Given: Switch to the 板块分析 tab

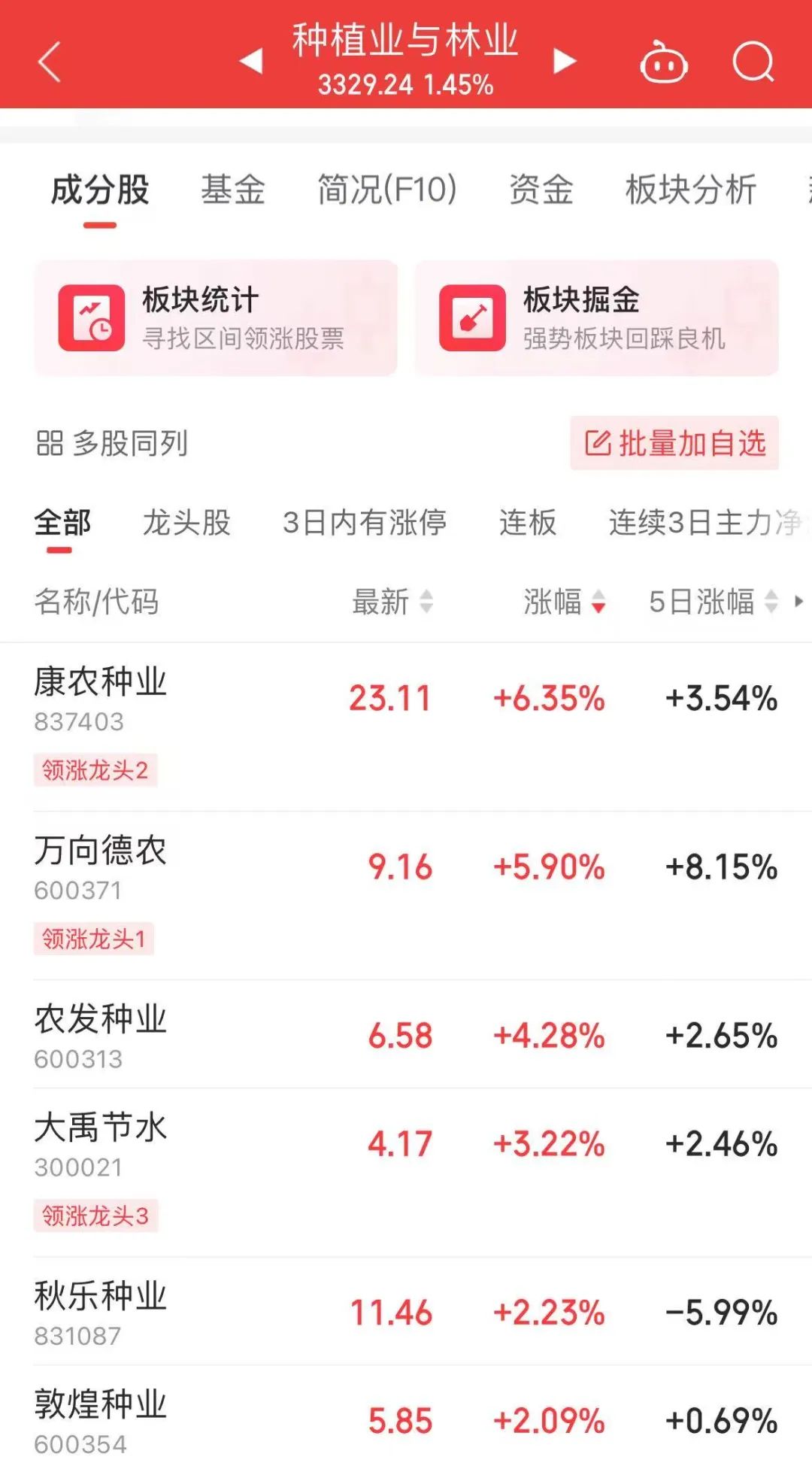Looking at the screenshot, I should point(691,189).
